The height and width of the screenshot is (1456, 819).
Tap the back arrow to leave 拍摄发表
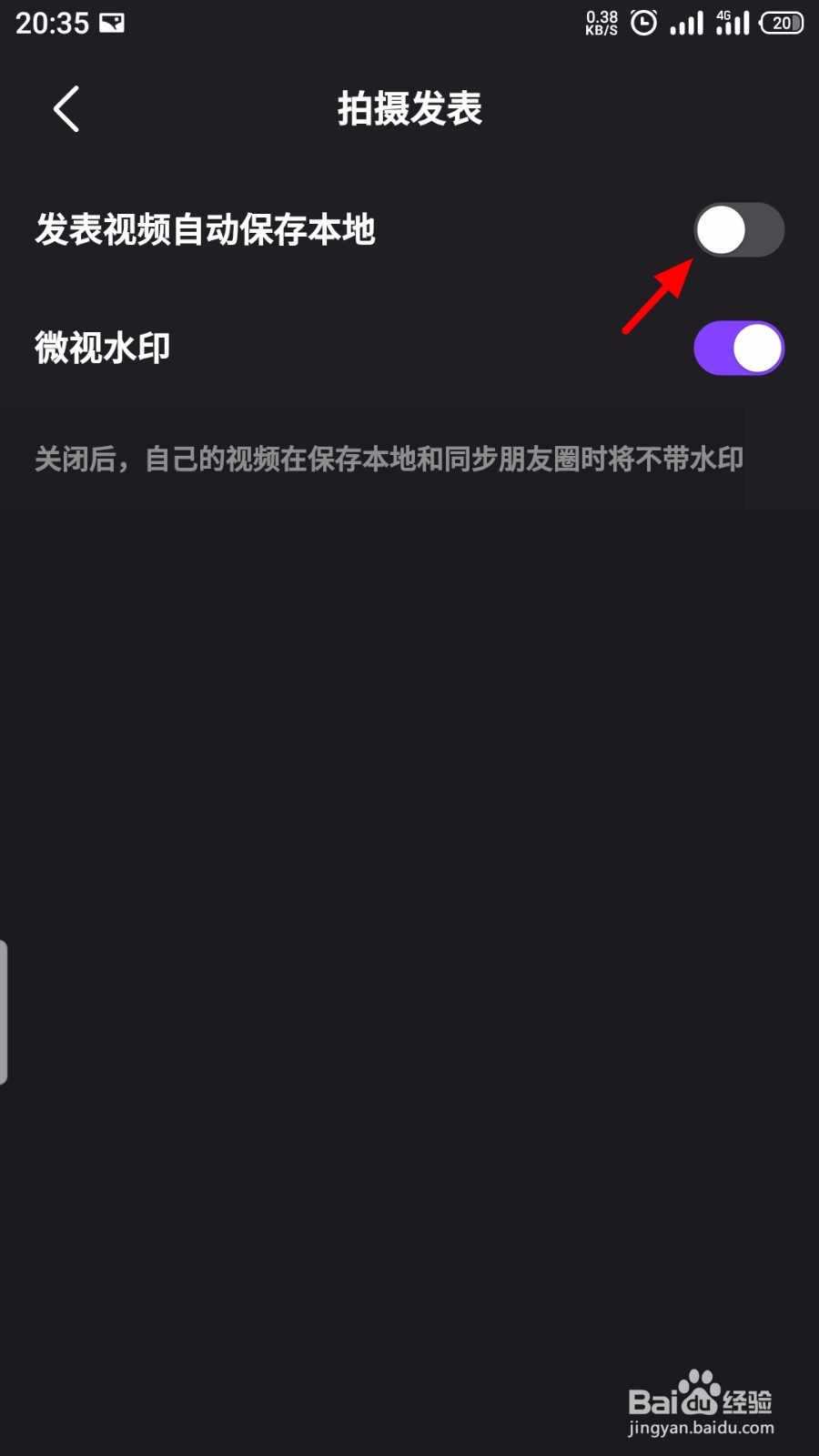pyautogui.click(x=66, y=108)
